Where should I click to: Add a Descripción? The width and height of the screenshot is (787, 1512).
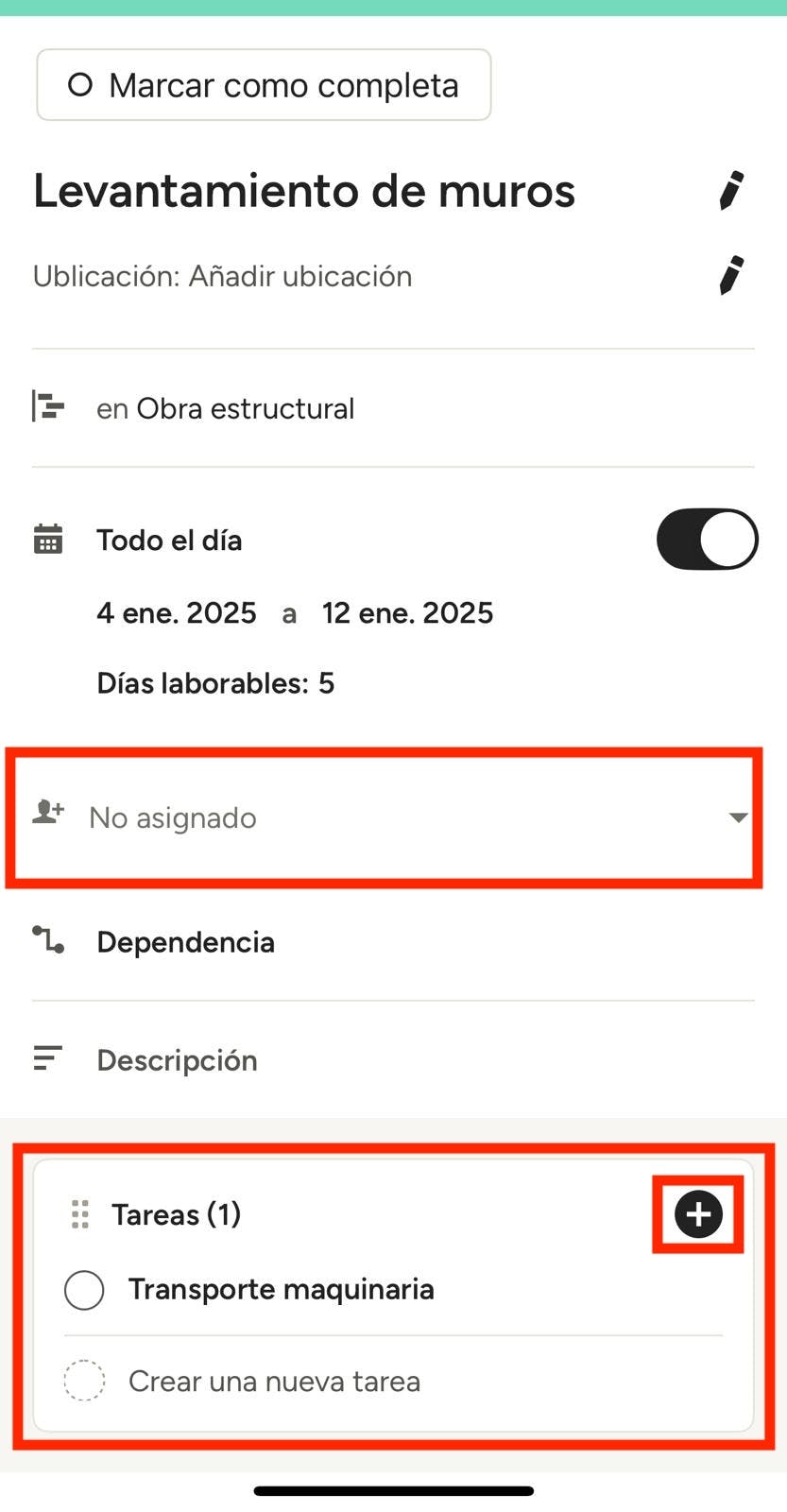177,1060
